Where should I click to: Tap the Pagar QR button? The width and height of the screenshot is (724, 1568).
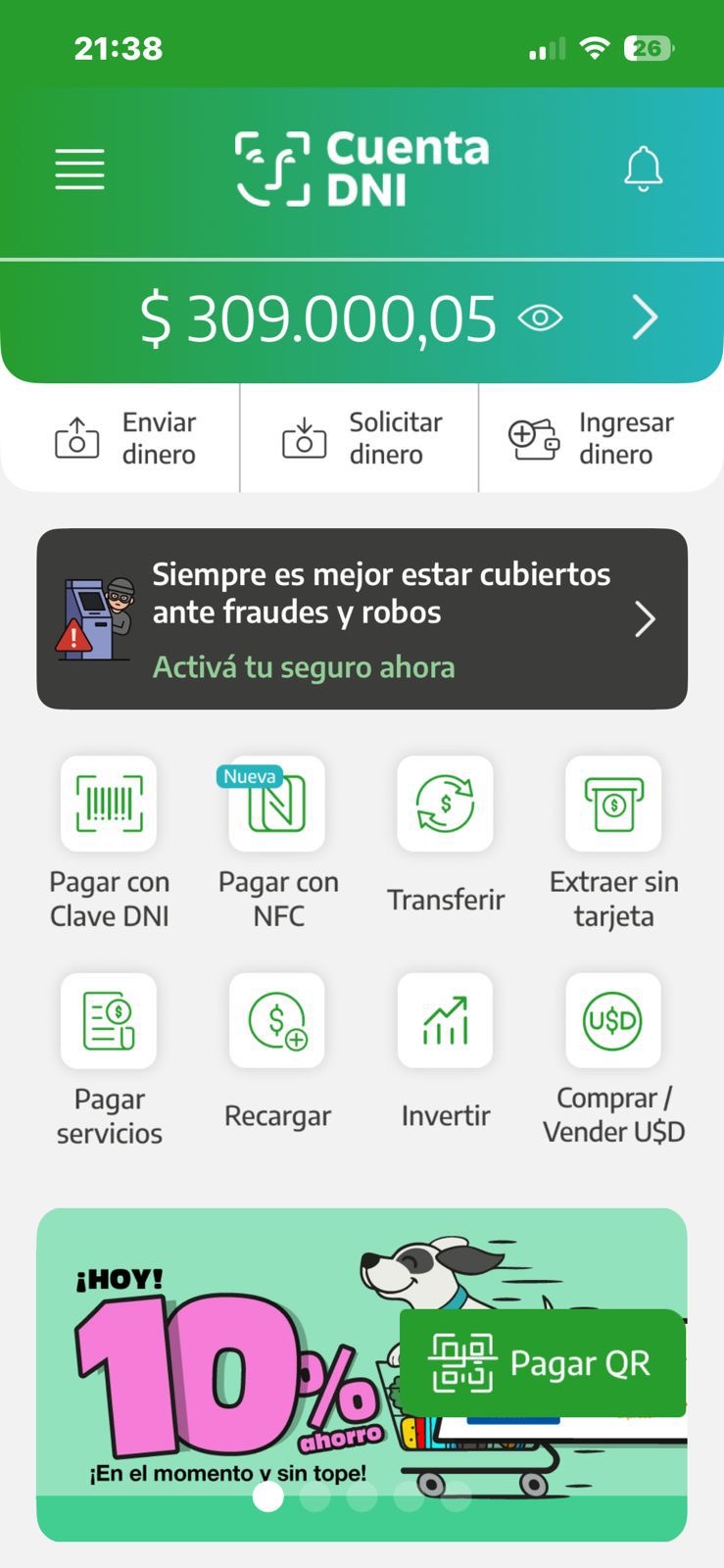tap(543, 1363)
